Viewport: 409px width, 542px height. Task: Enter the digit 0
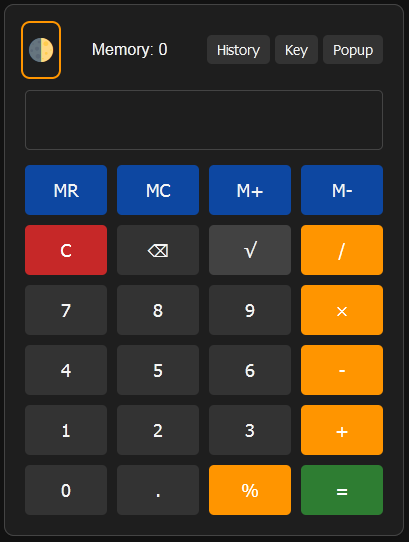click(x=66, y=490)
